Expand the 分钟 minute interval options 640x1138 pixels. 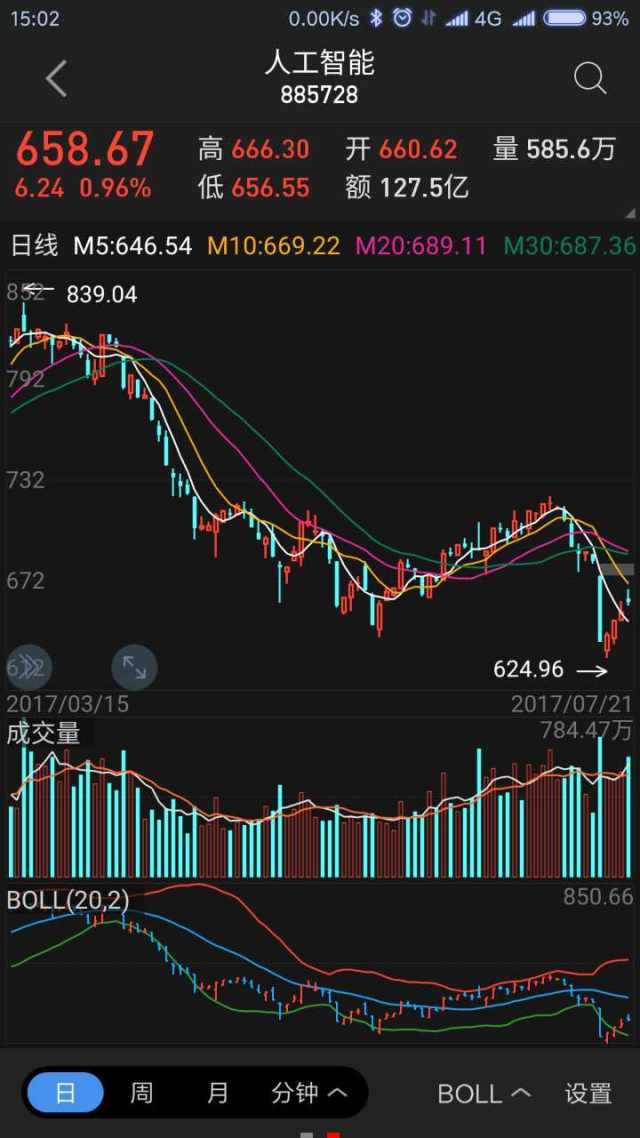(309, 1092)
